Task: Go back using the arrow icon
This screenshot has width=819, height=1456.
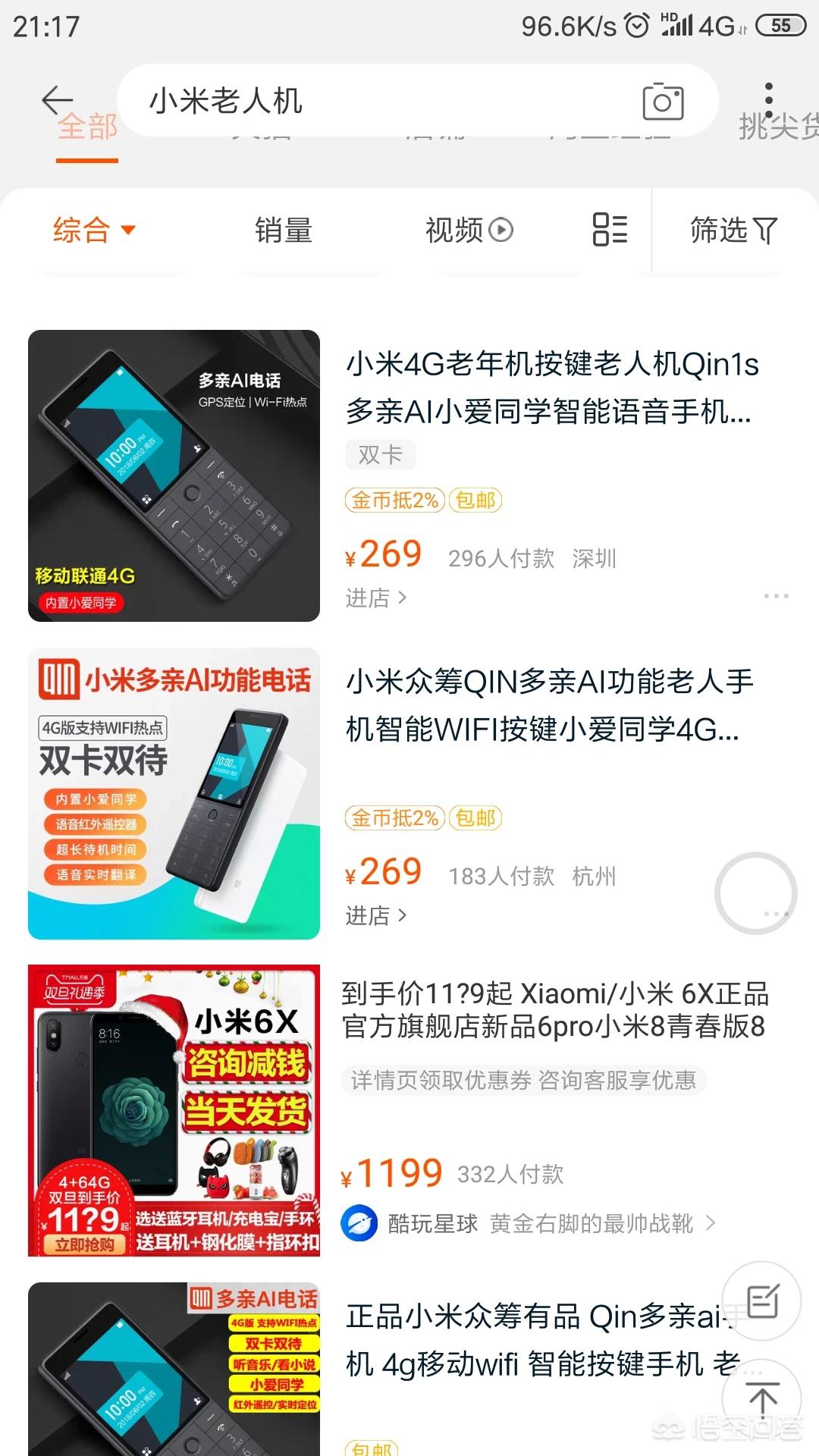Action: 57,100
